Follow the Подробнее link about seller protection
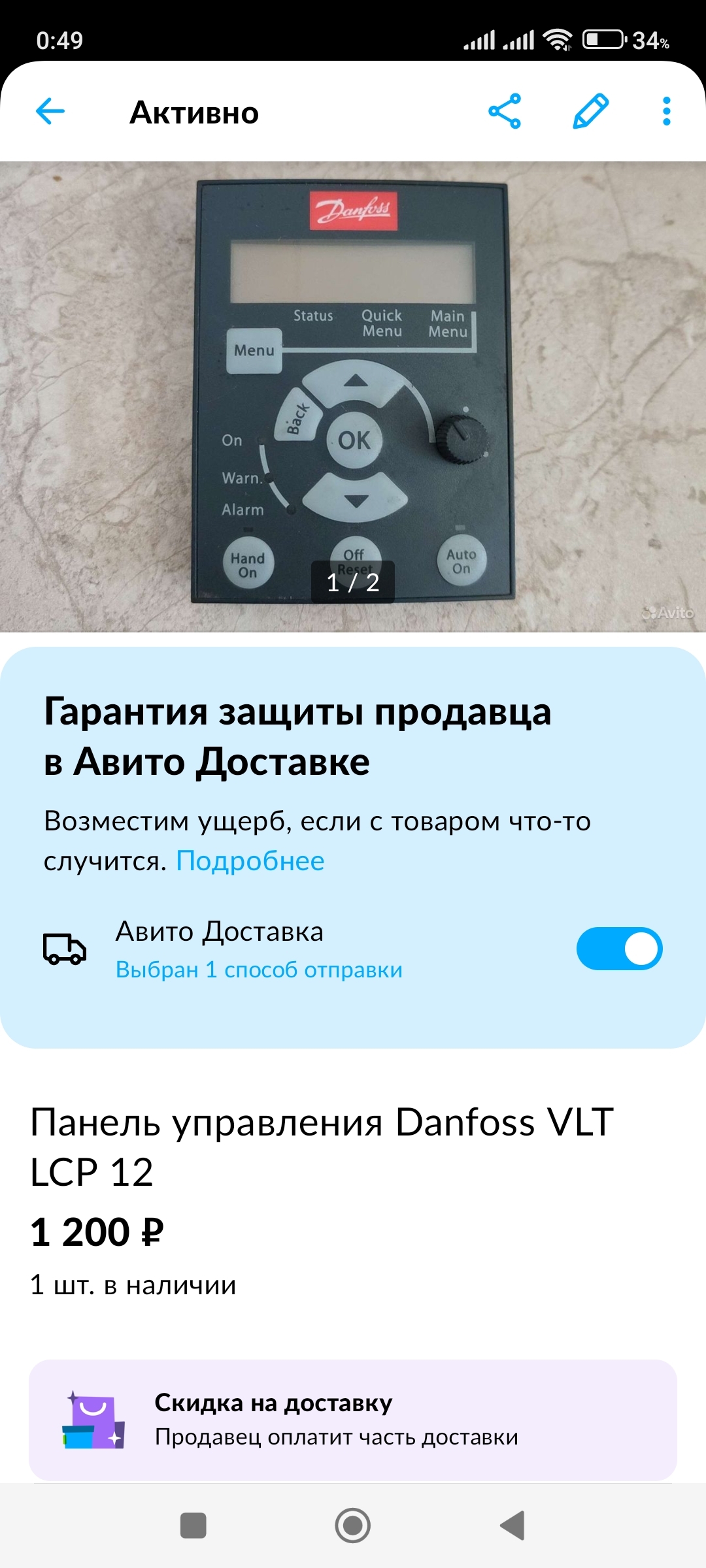The width and height of the screenshot is (706, 1568). pos(250,861)
